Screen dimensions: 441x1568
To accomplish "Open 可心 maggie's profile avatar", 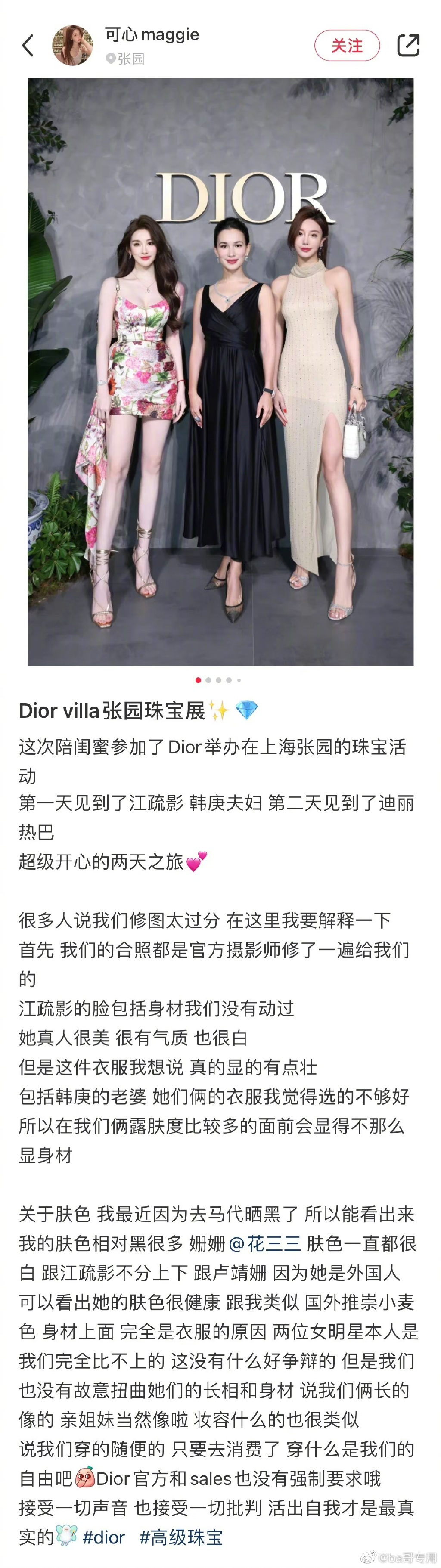I will click(x=72, y=45).
